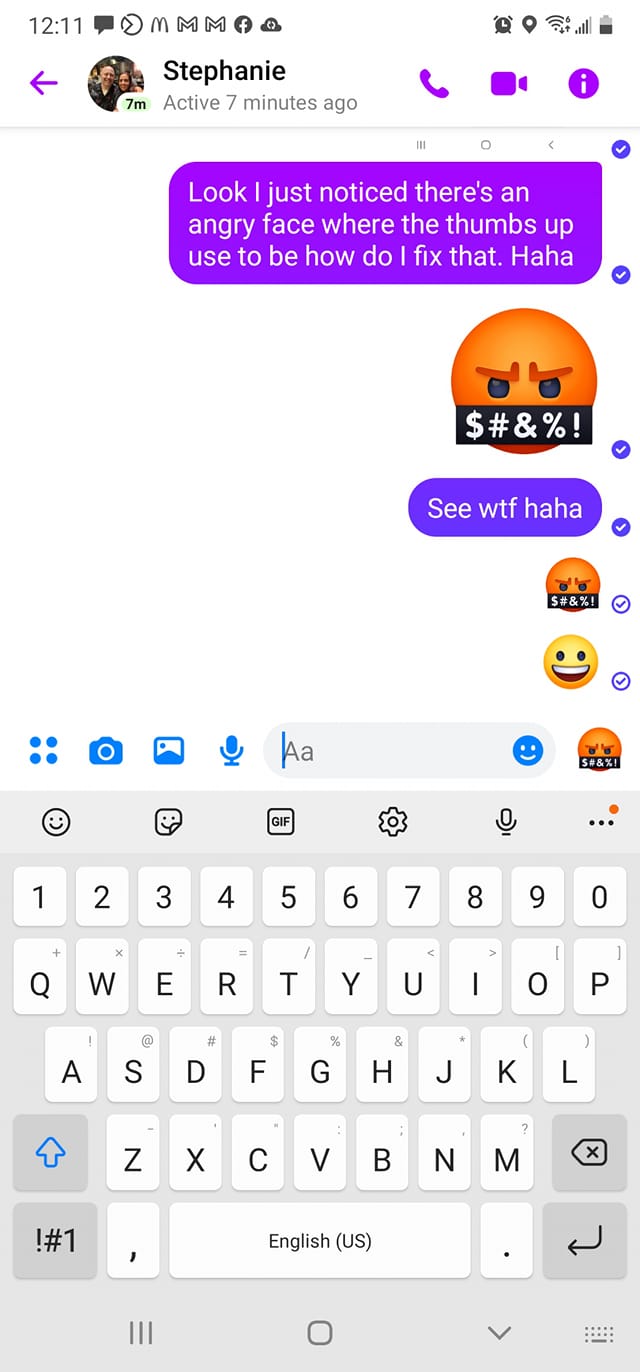Expand the keyboard toolbar three-dot menu
The image size is (640, 1372).
tap(601, 822)
